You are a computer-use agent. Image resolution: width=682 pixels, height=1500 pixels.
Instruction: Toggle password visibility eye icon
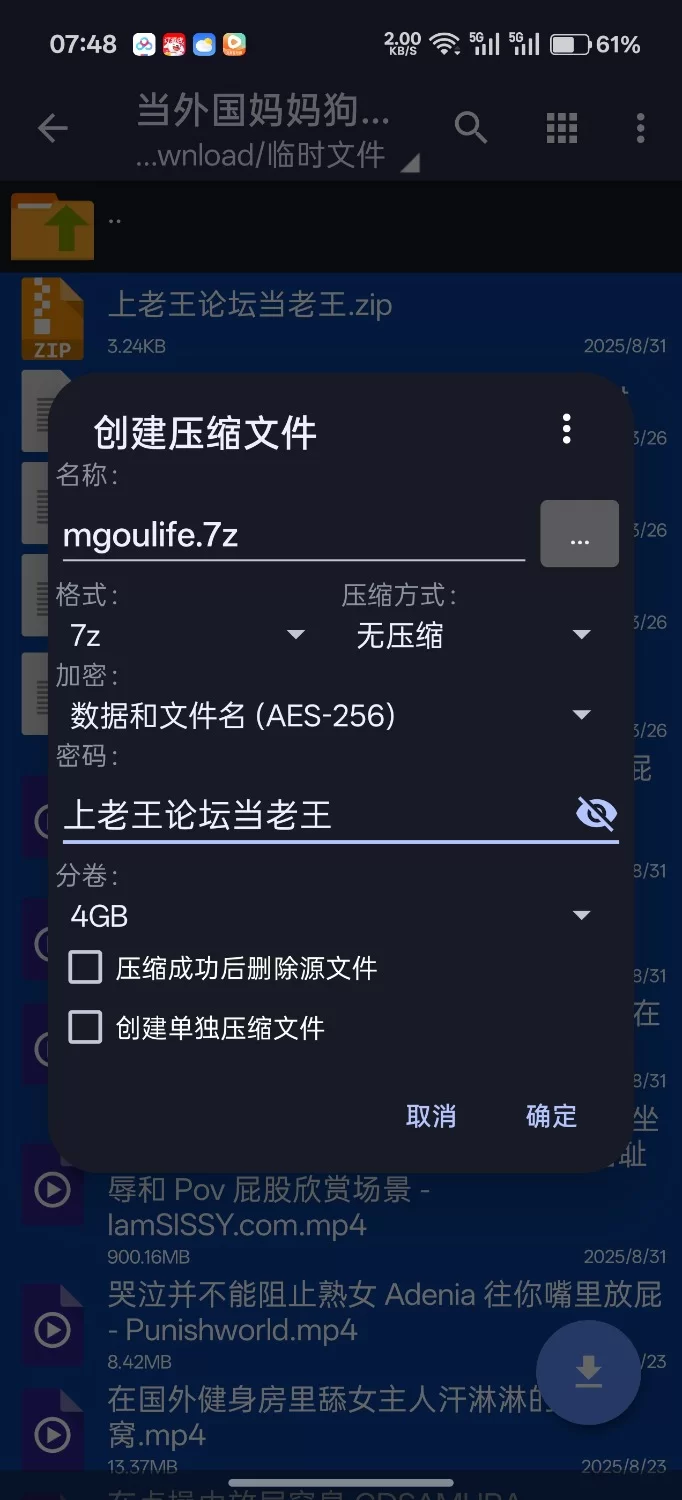(596, 814)
